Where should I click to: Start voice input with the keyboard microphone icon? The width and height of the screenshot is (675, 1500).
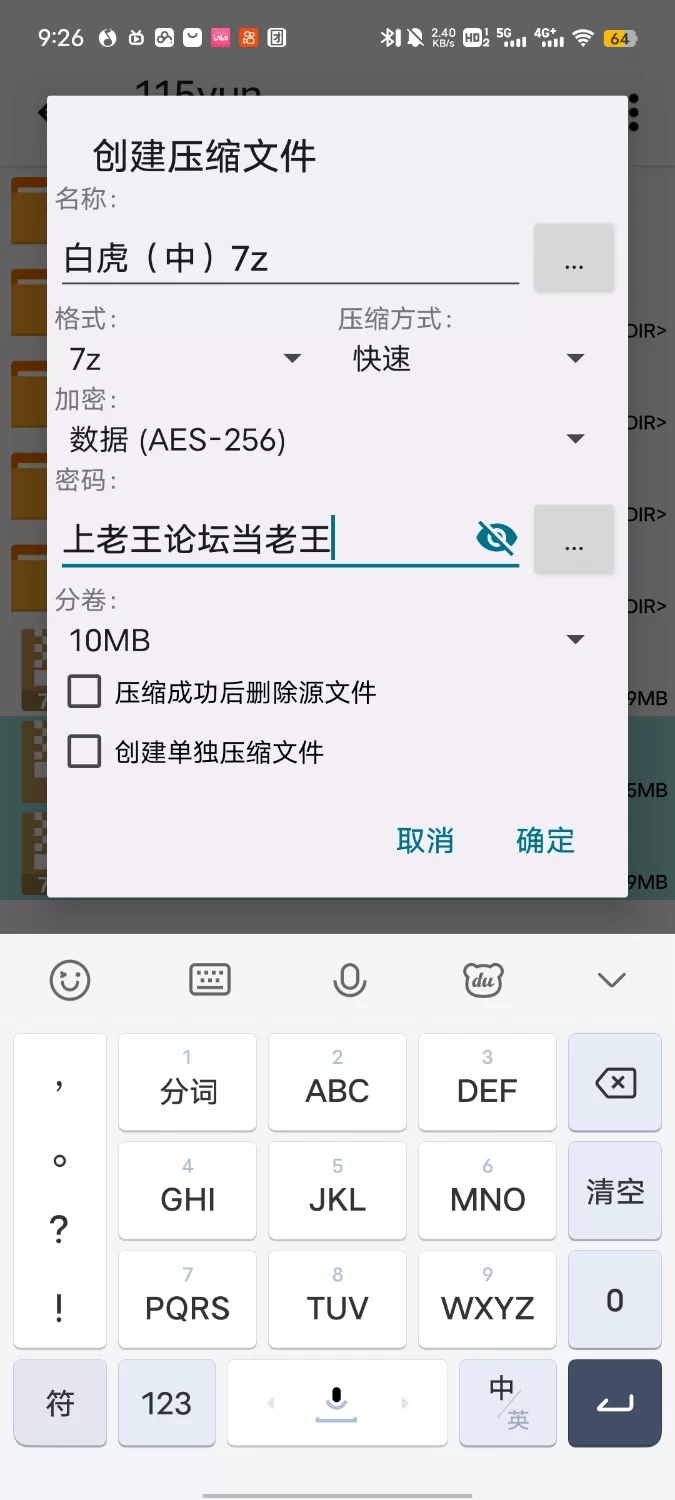coord(349,980)
